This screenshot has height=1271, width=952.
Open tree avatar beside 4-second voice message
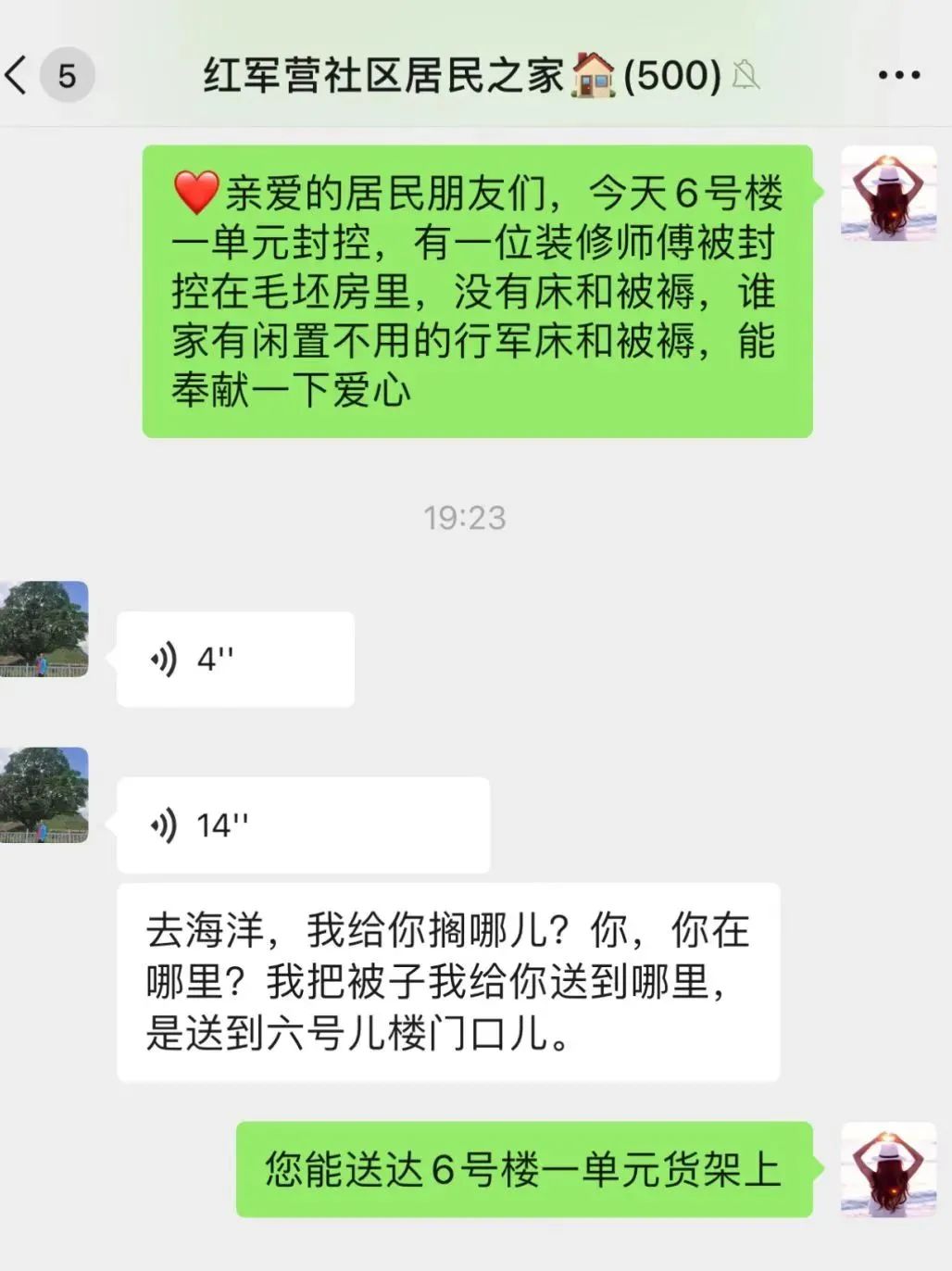(44, 629)
